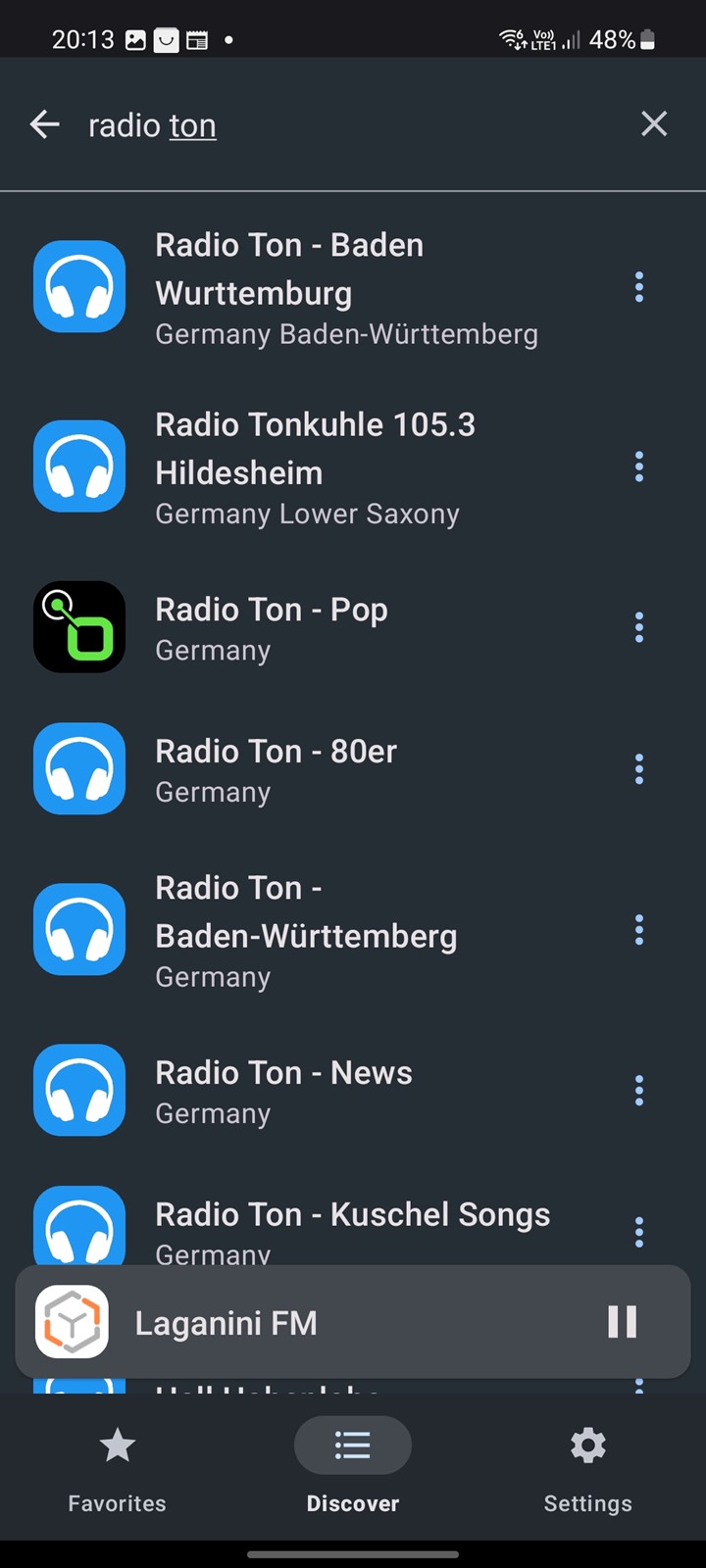Image resolution: width=706 pixels, height=1568 pixels.
Task: Open the Settings tab
Action: [588, 1467]
